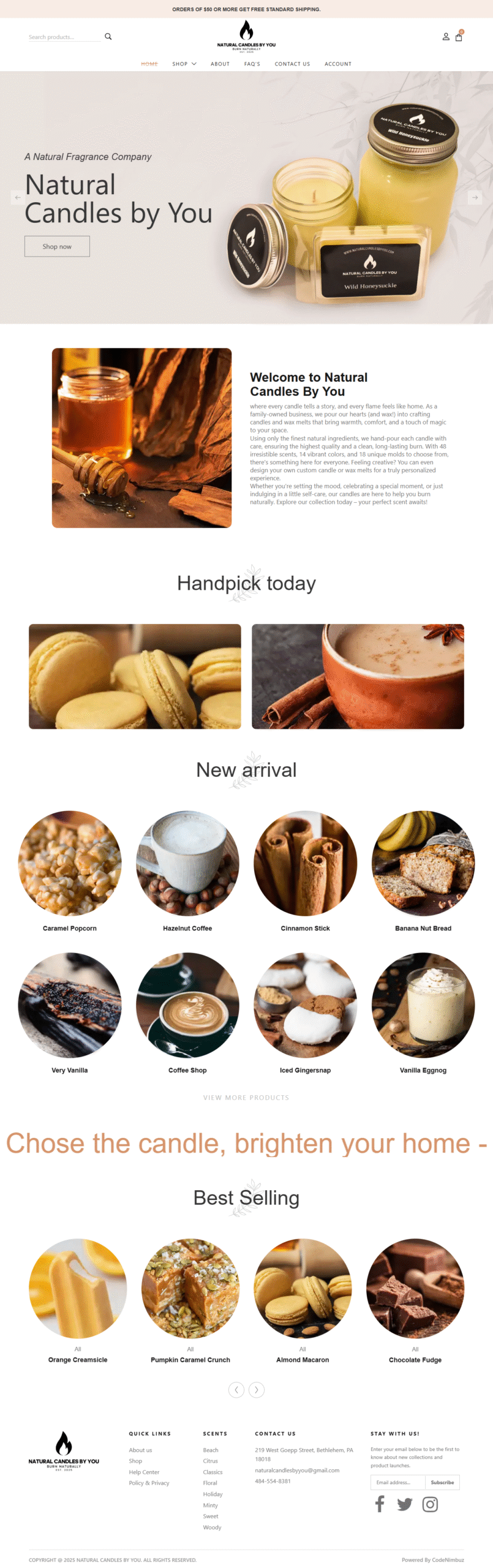Browse the Citrus scents link
Screen dimensions: 493x1568
pyautogui.click(x=210, y=1460)
